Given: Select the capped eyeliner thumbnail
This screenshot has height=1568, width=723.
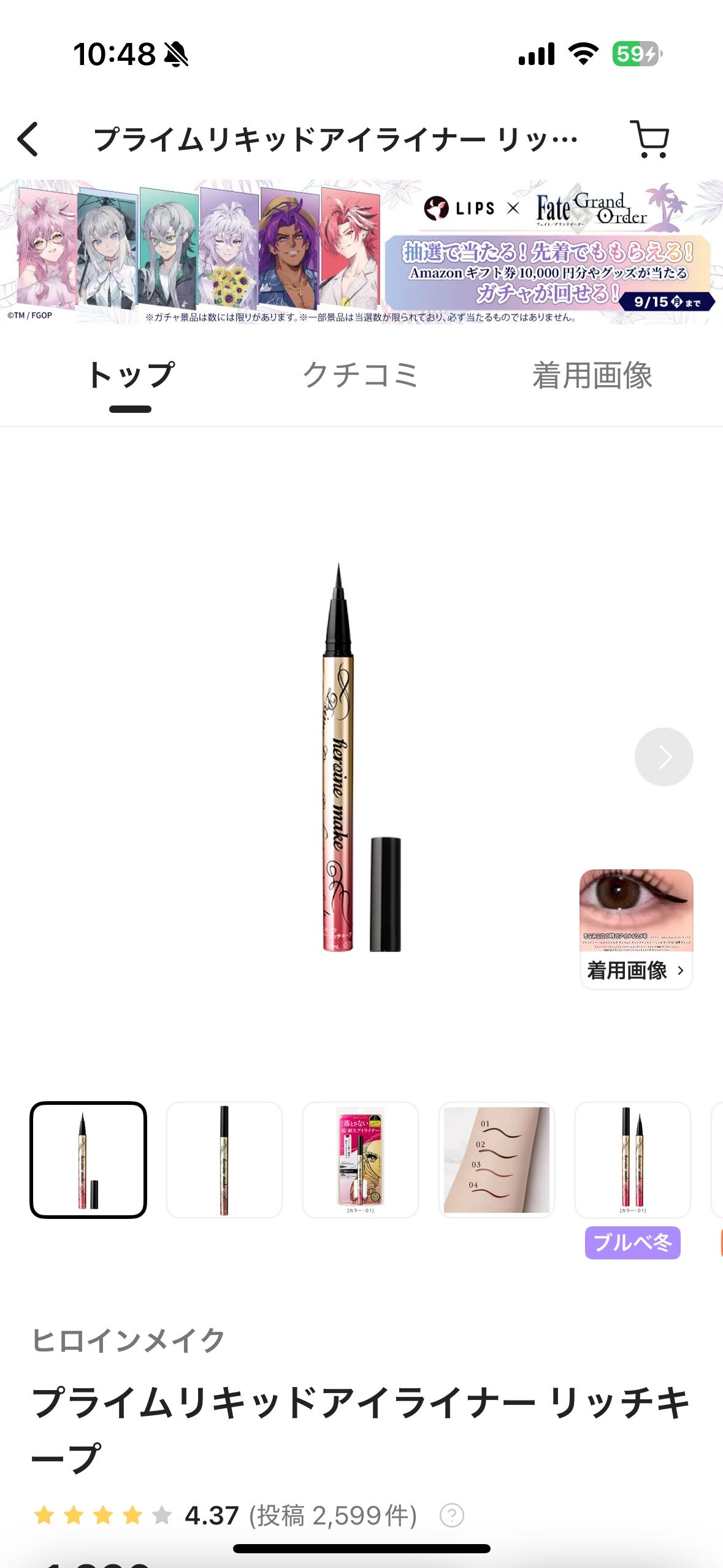Looking at the screenshot, I should pyautogui.click(x=224, y=1159).
